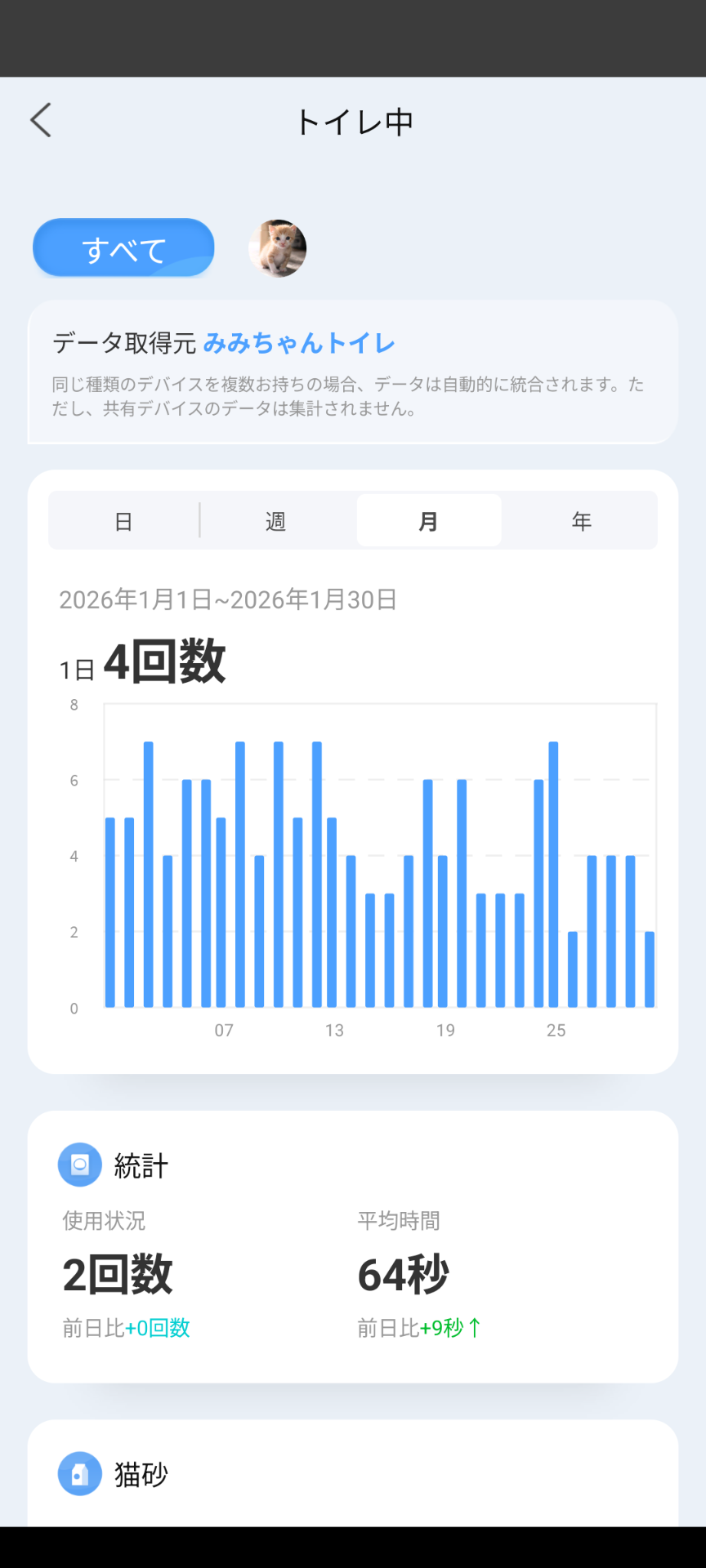Tap the トイレ中 screen title

[x=353, y=121]
